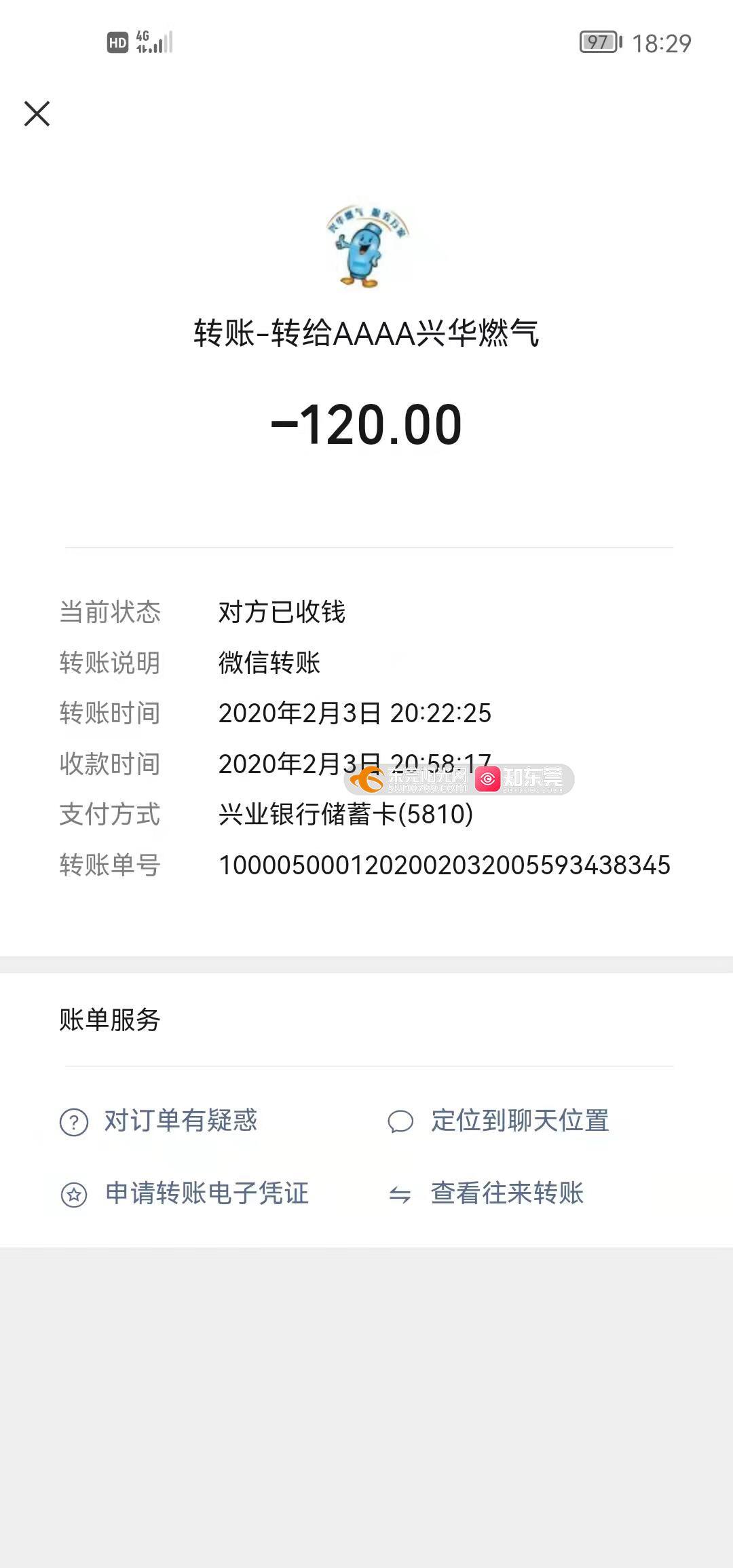Open 对订单有疑惑 help option
This screenshot has height=1568, width=733.
pos(159,1121)
